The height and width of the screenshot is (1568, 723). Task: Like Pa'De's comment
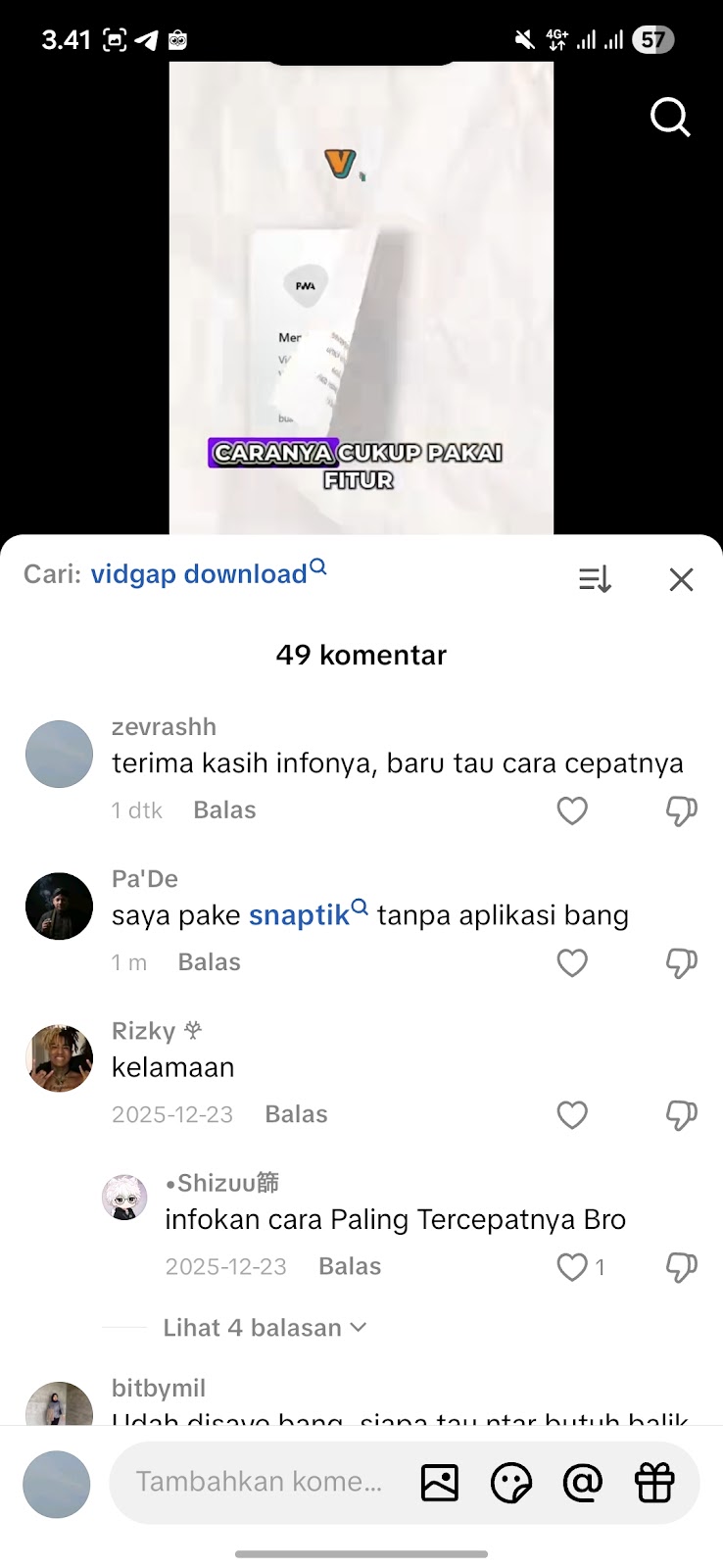(x=572, y=963)
